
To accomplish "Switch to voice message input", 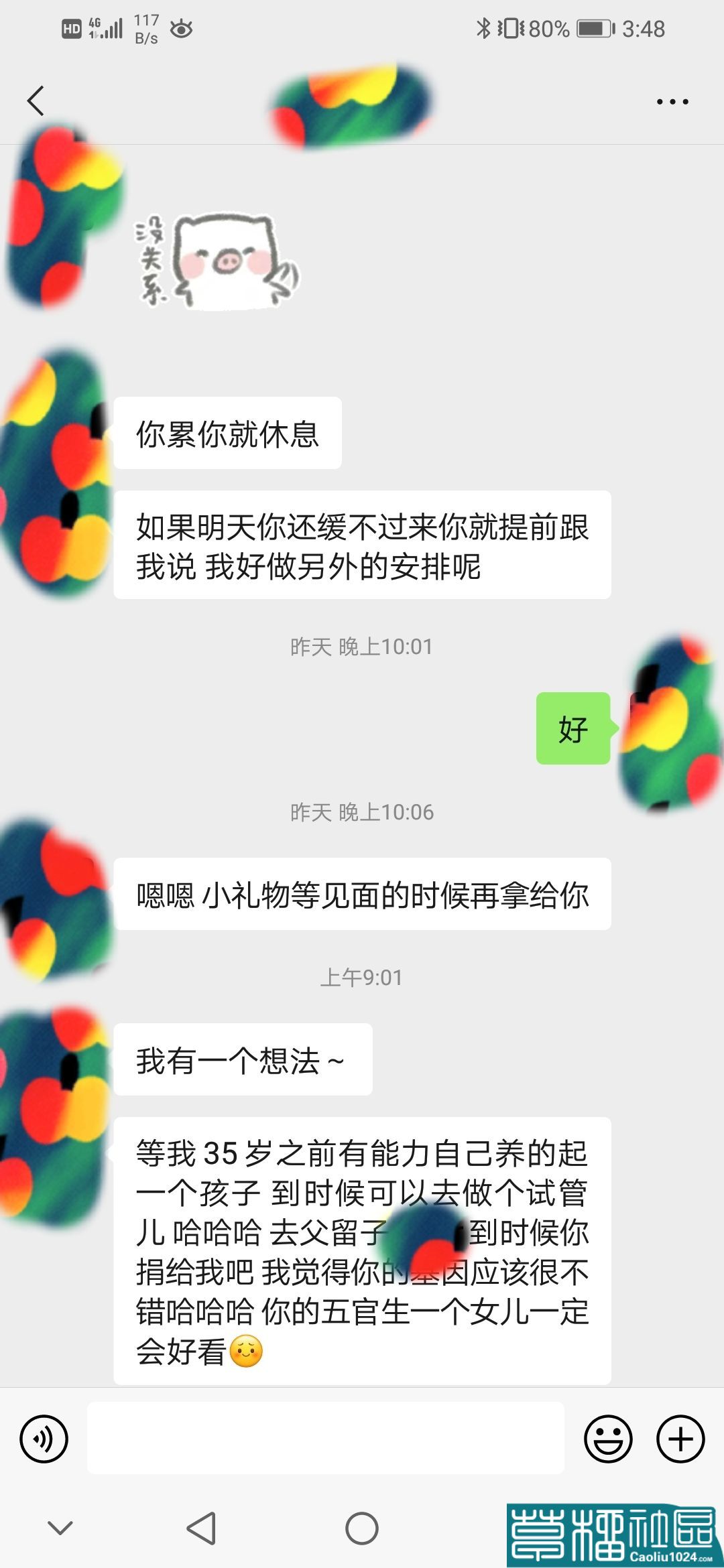I will click(44, 1439).
